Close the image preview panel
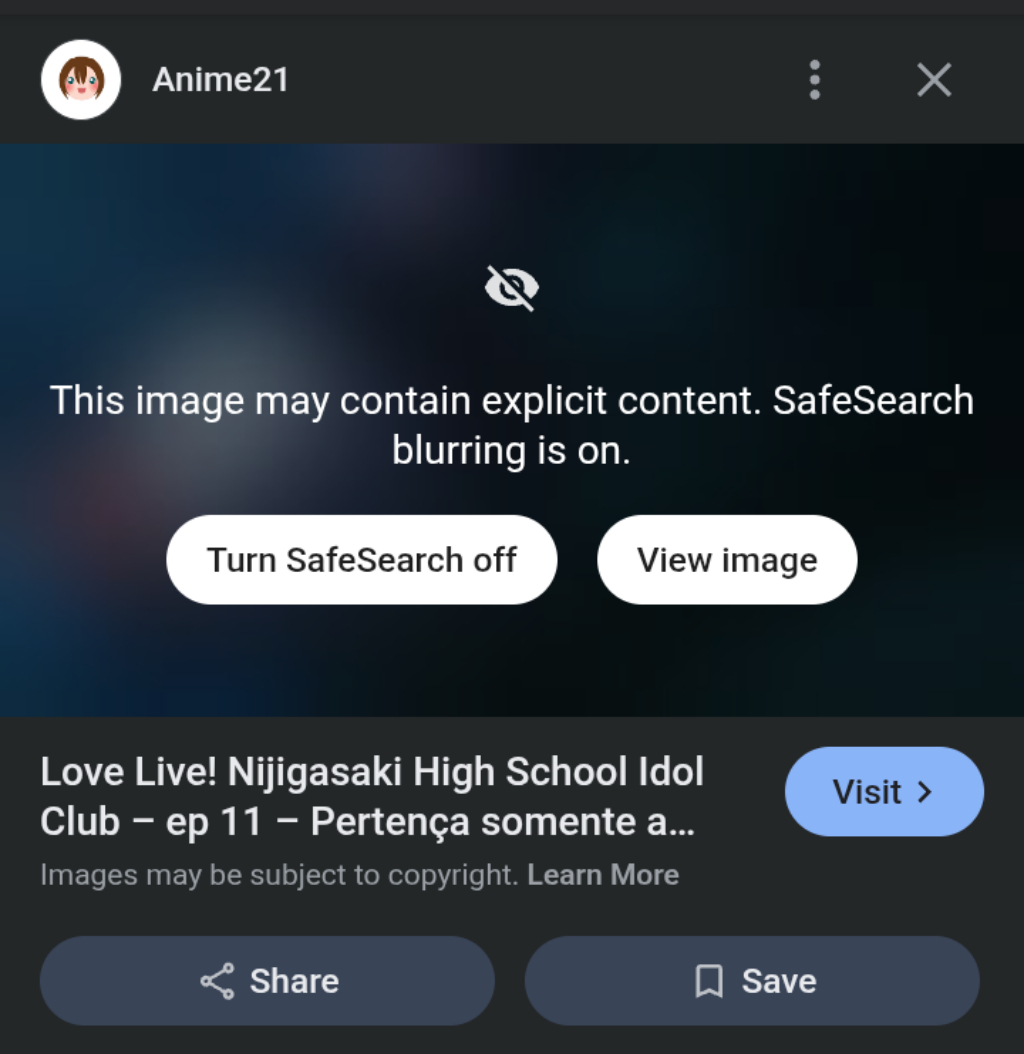 pyautogui.click(x=934, y=80)
